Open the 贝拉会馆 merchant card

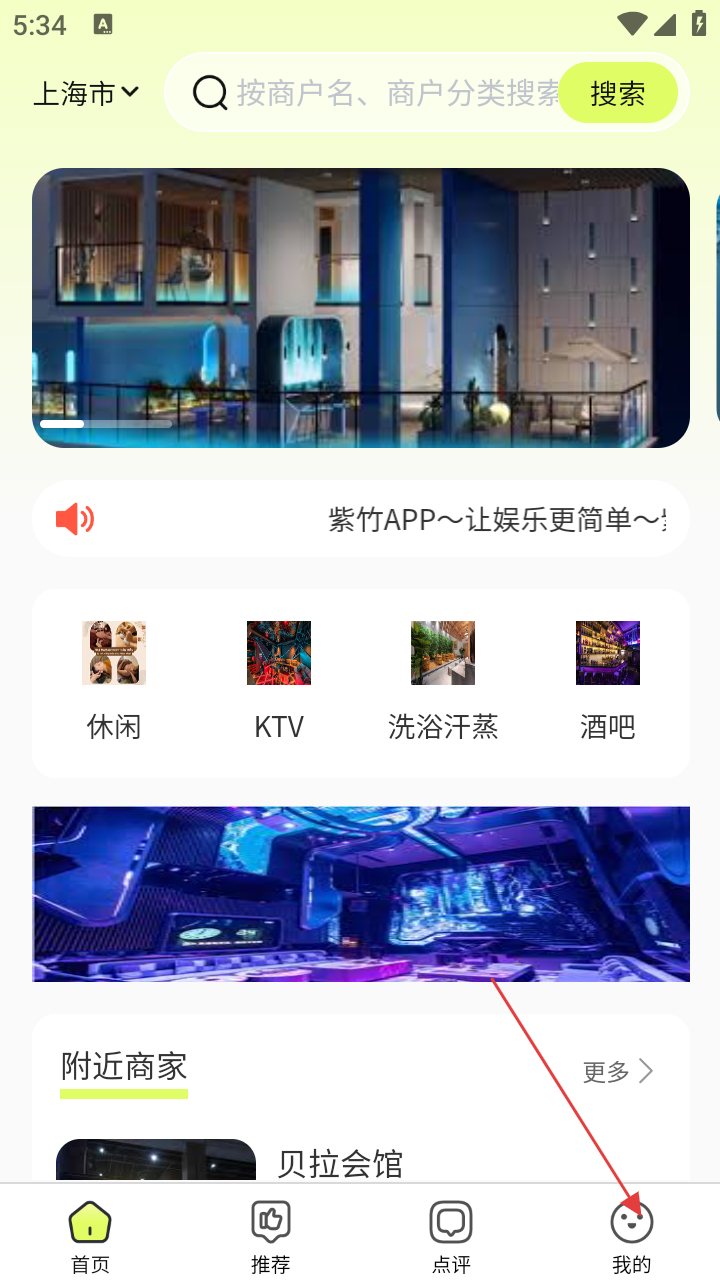tap(340, 1163)
